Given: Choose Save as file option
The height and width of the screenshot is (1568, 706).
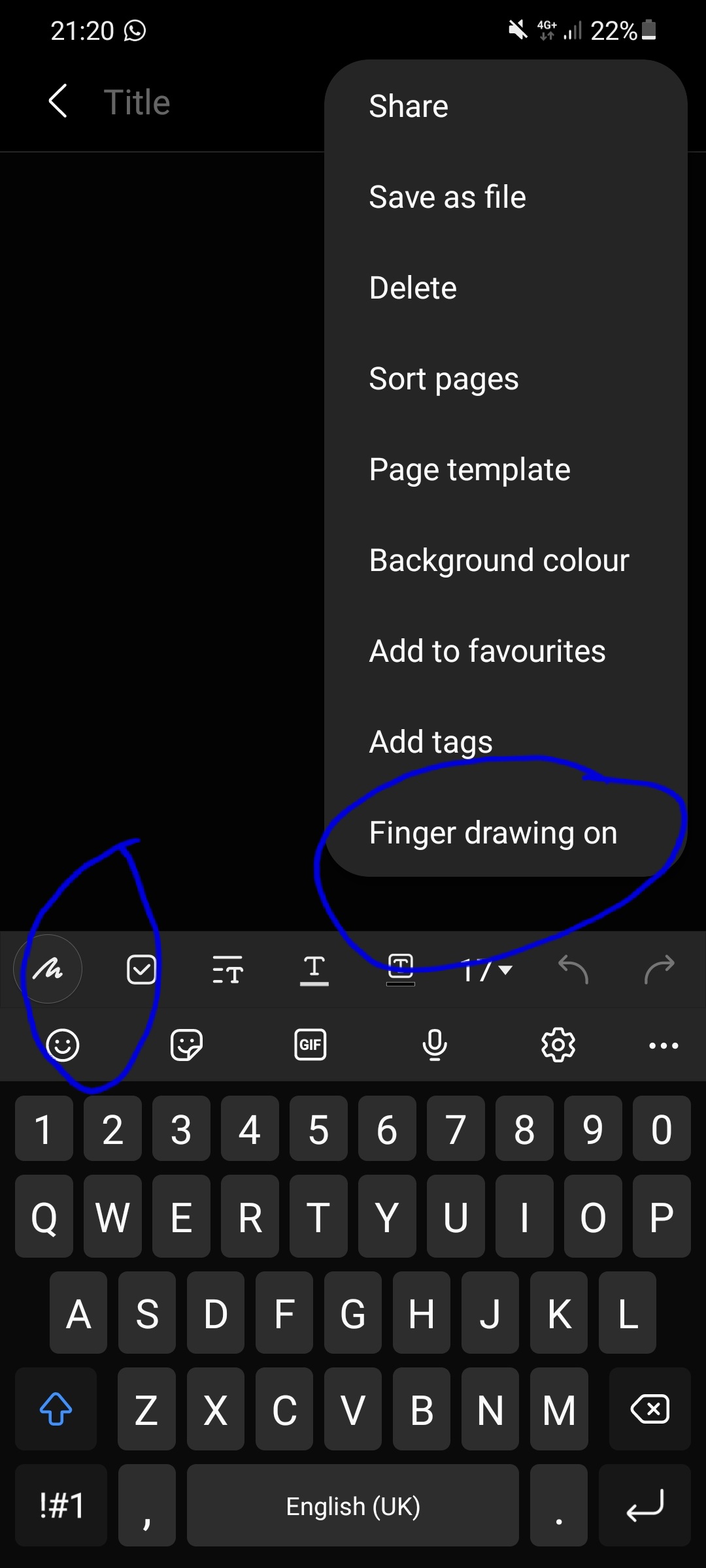Looking at the screenshot, I should pos(447,197).
